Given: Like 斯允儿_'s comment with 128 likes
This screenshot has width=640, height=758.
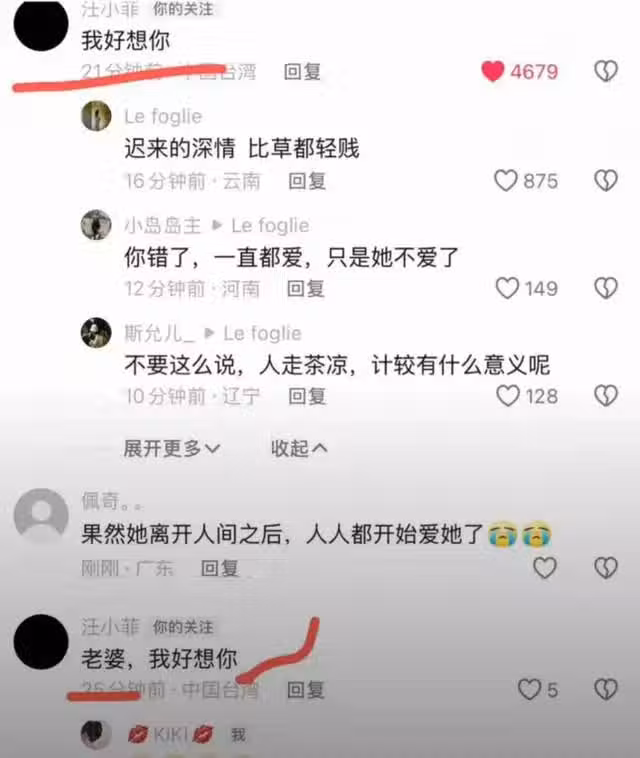Looking at the screenshot, I should click(x=507, y=395).
